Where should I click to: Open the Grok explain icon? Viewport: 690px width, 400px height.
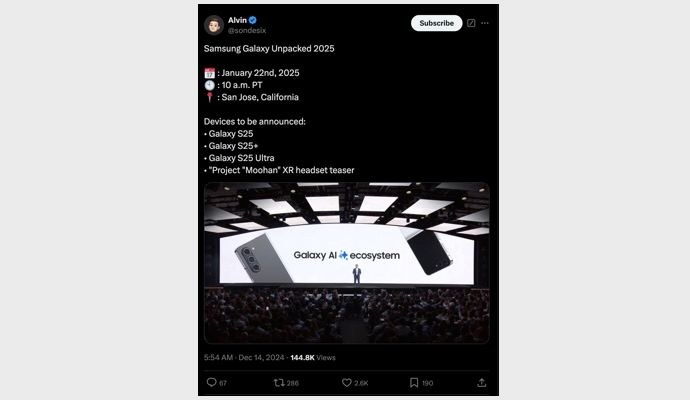coord(471,23)
